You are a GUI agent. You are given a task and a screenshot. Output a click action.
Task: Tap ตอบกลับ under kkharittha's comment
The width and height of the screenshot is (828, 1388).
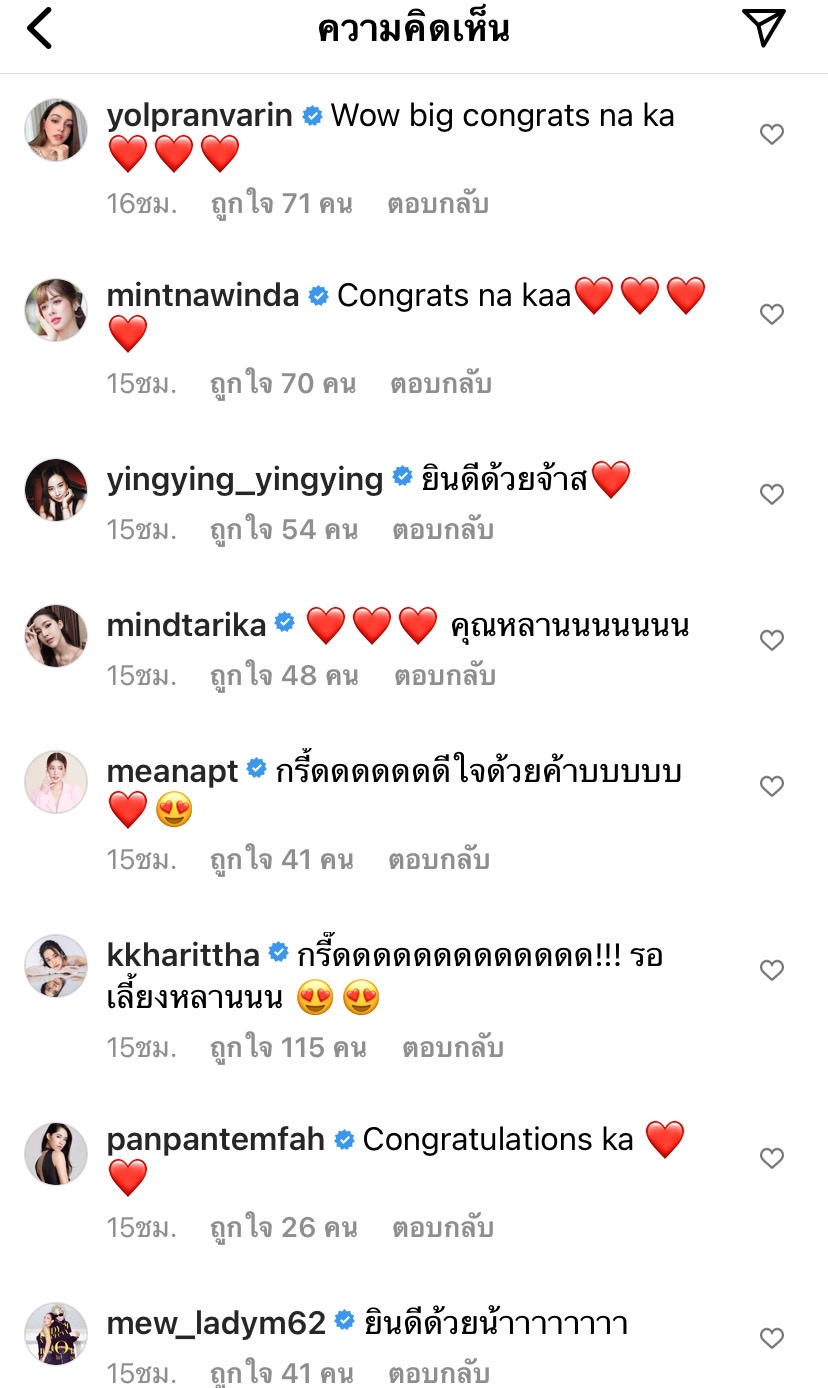click(x=453, y=1048)
